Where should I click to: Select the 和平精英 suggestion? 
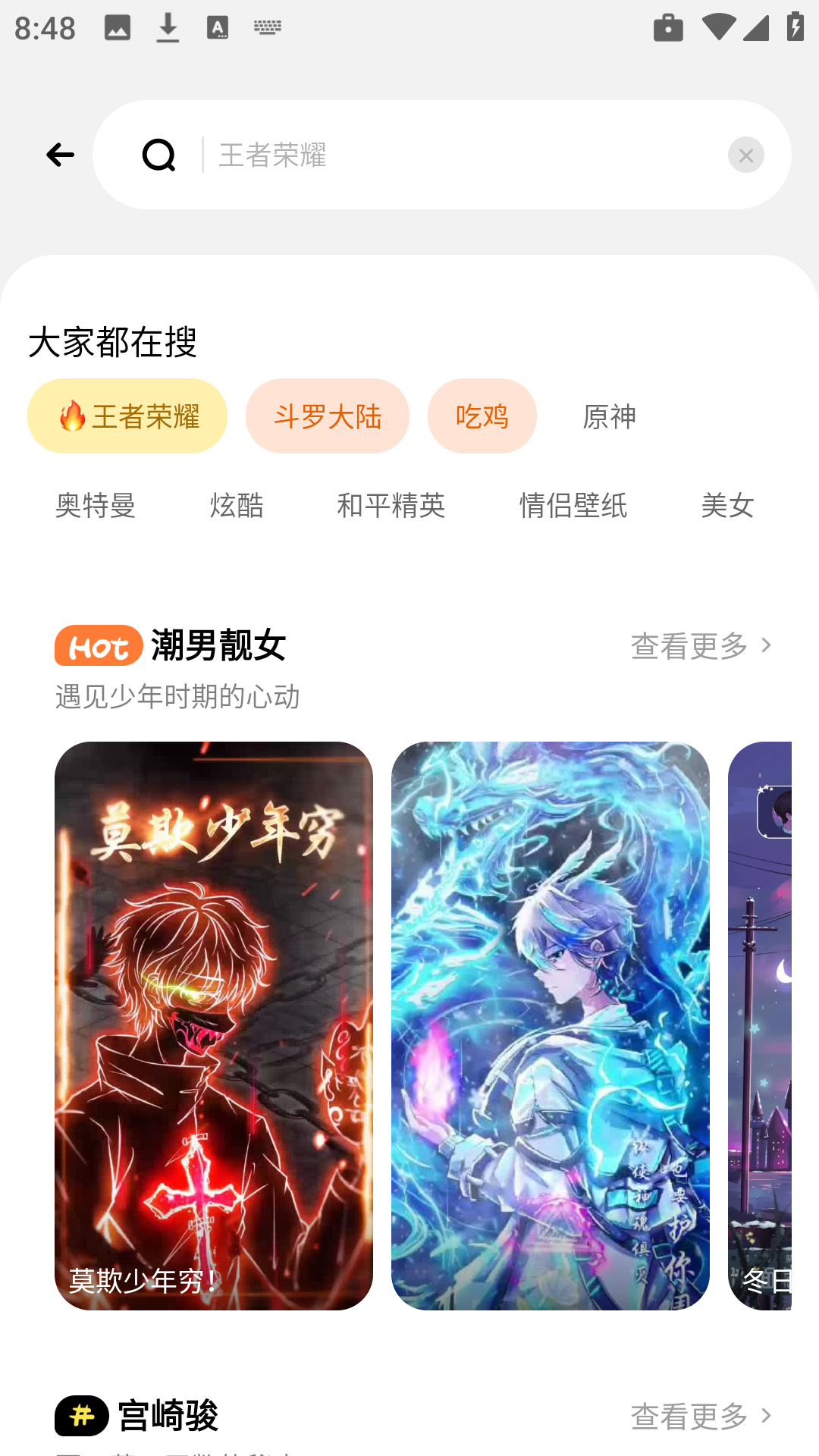[x=391, y=505]
